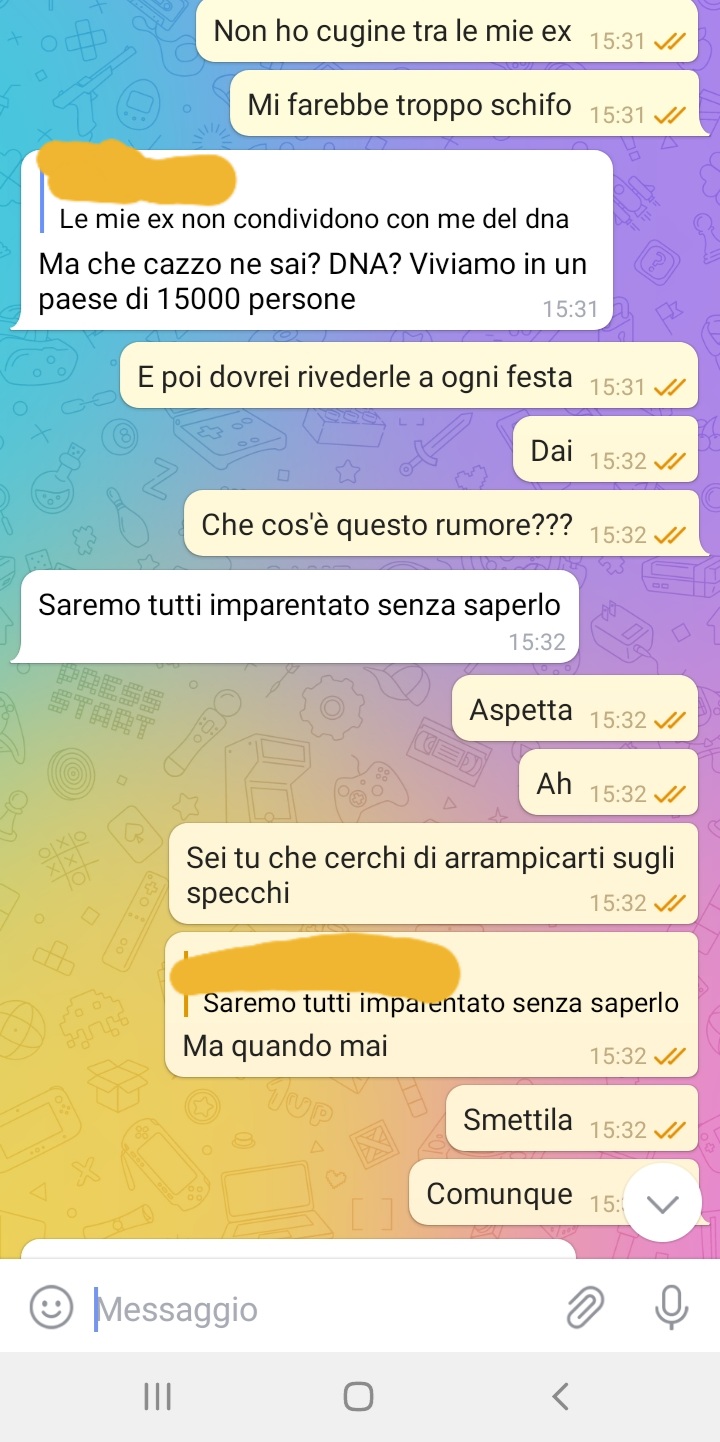Viewport: 720px width, 1442px height.
Task: Open the recent apps overview
Action: click(x=157, y=1396)
